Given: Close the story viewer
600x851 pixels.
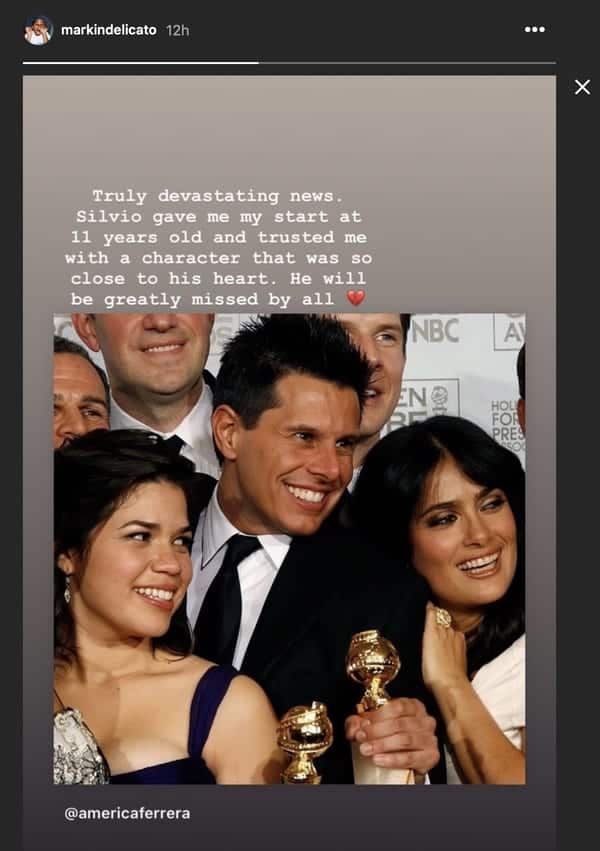Looking at the screenshot, I should click(582, 87).
